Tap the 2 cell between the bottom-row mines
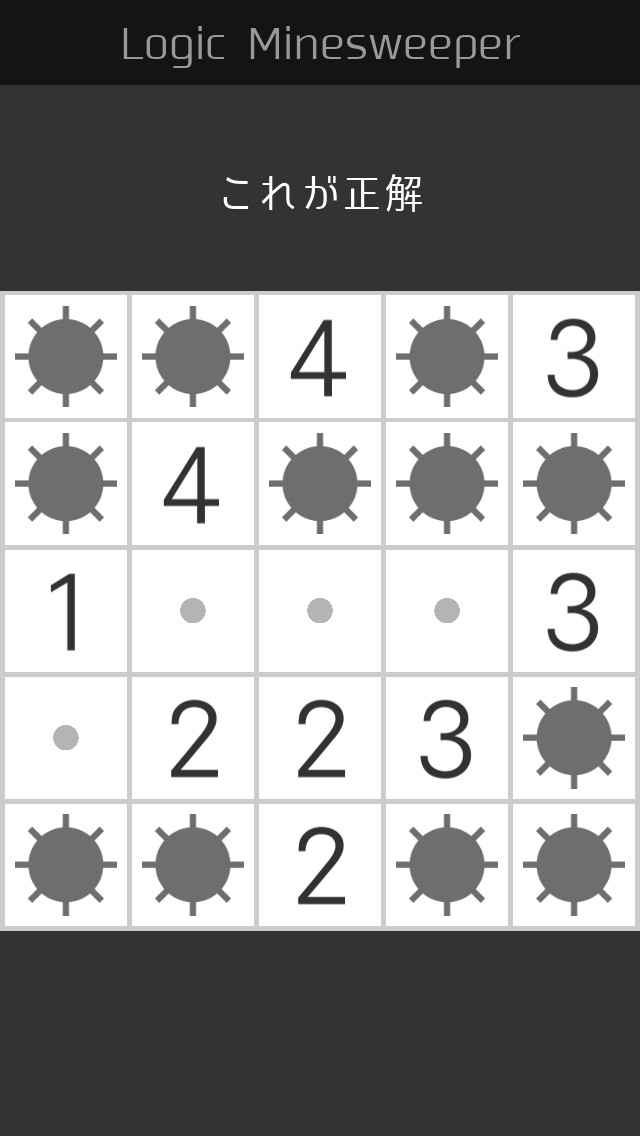Viewport: 640px width, 1136px height. pos(320,865)
